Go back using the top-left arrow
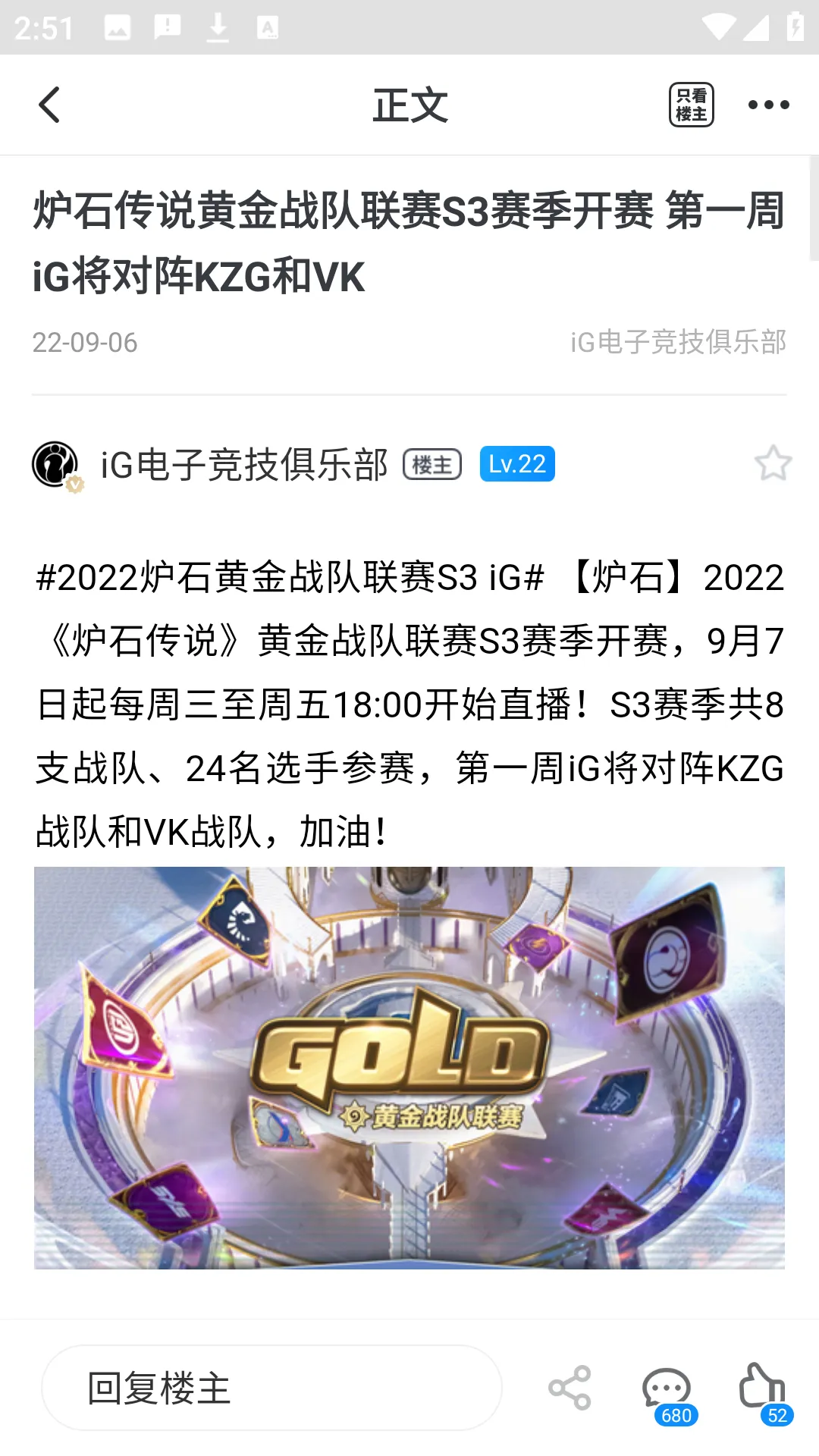The height and width of the screenshot is (1456, 819). [x=50, y=105]
